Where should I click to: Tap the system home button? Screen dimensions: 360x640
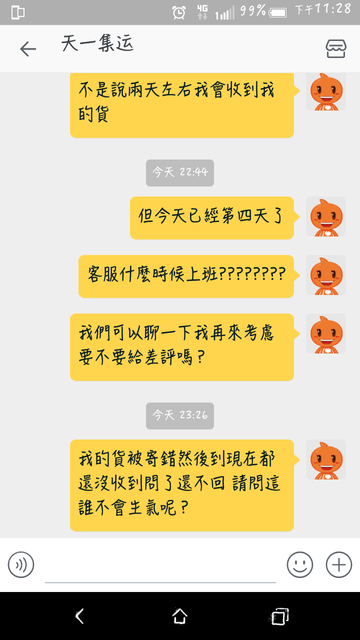coord(180,616)
